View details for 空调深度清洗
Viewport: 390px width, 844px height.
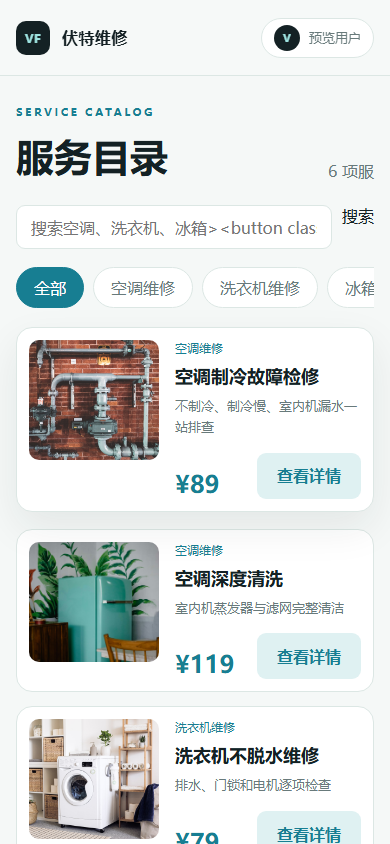coord(309,656)
